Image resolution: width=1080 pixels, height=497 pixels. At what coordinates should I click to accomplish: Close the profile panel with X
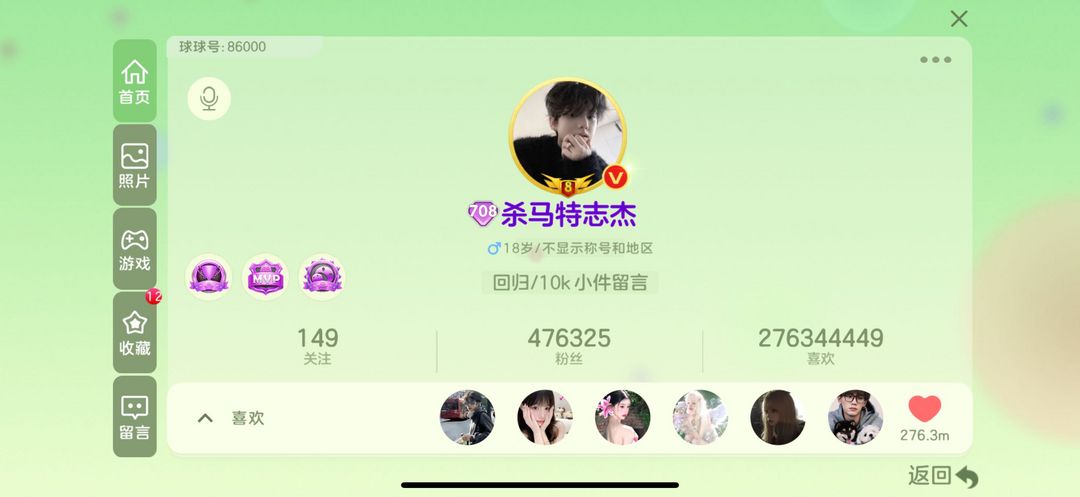[959, 18]
